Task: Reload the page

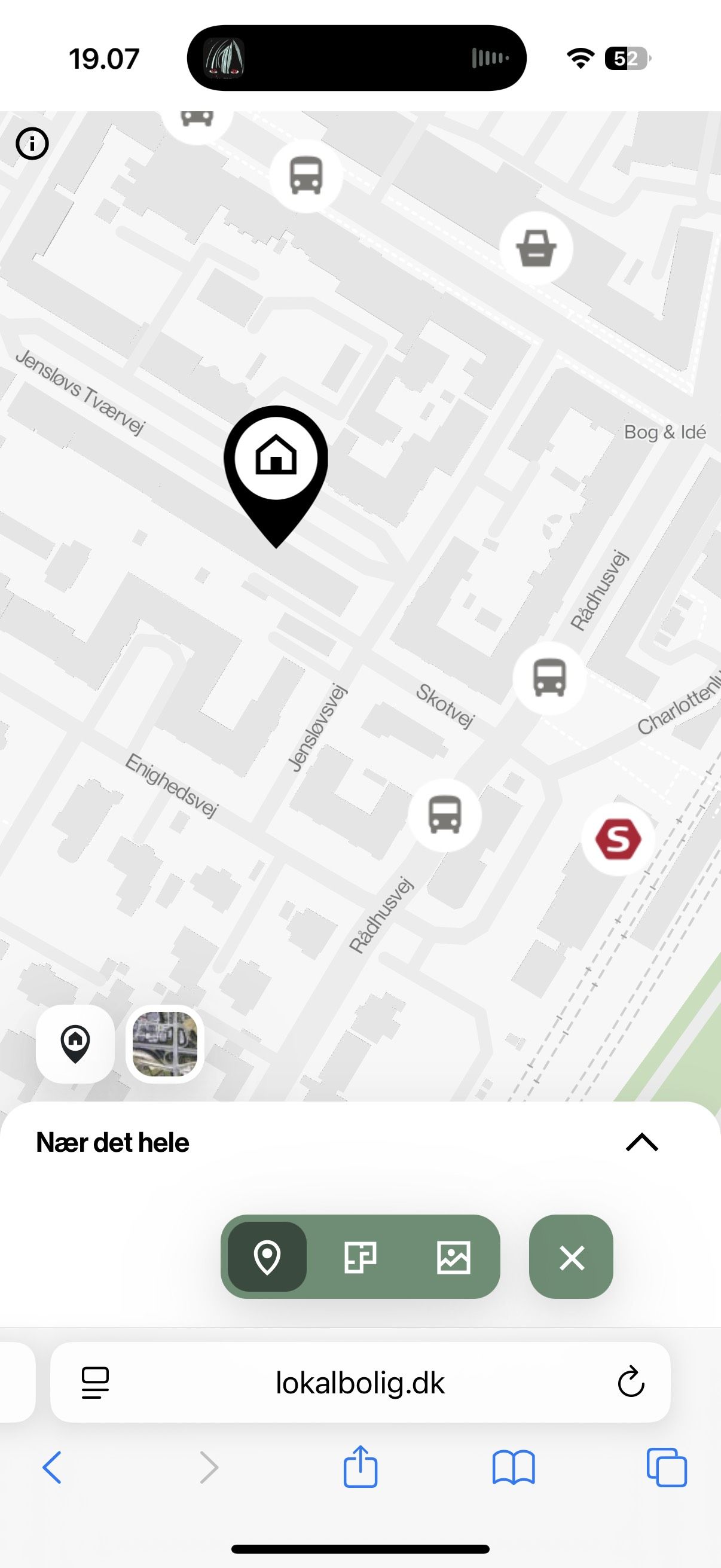Action: 631,1383
